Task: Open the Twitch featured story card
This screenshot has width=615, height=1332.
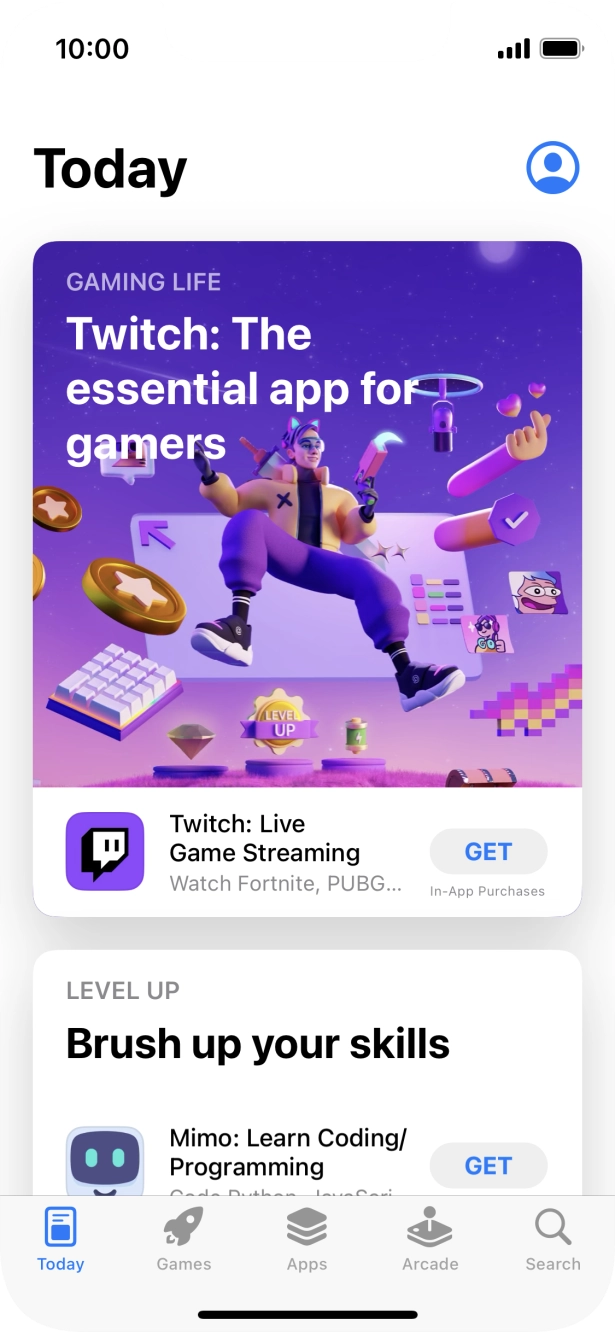Action: 307,514
